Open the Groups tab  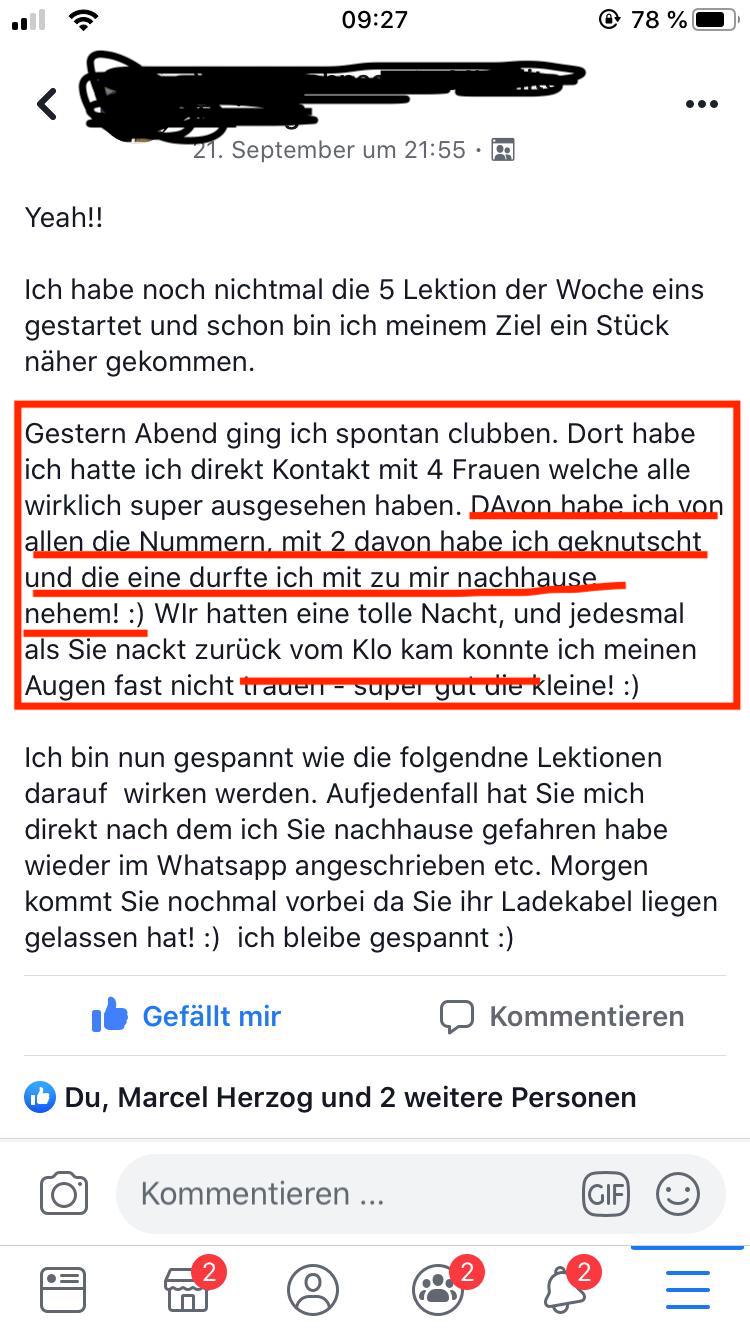[x=438, y=1290]
